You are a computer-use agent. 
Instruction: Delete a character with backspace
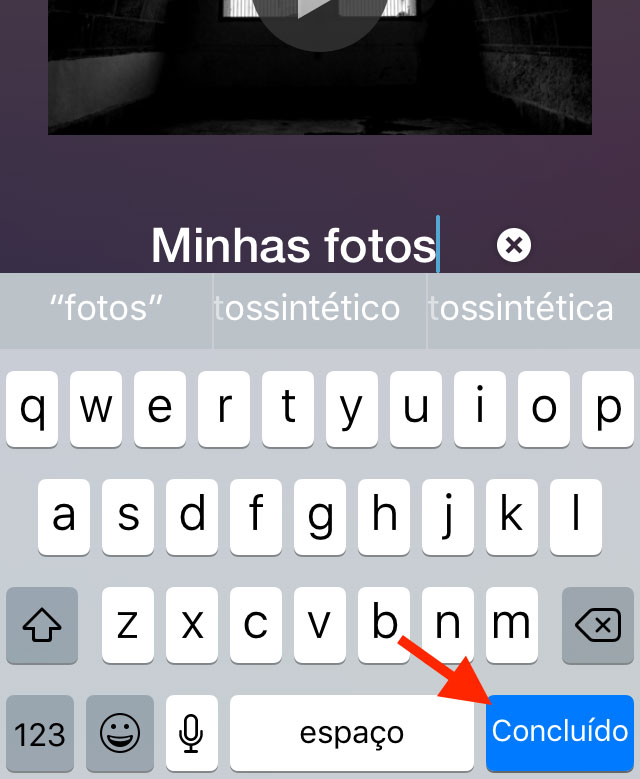click(x=598, y=626)
